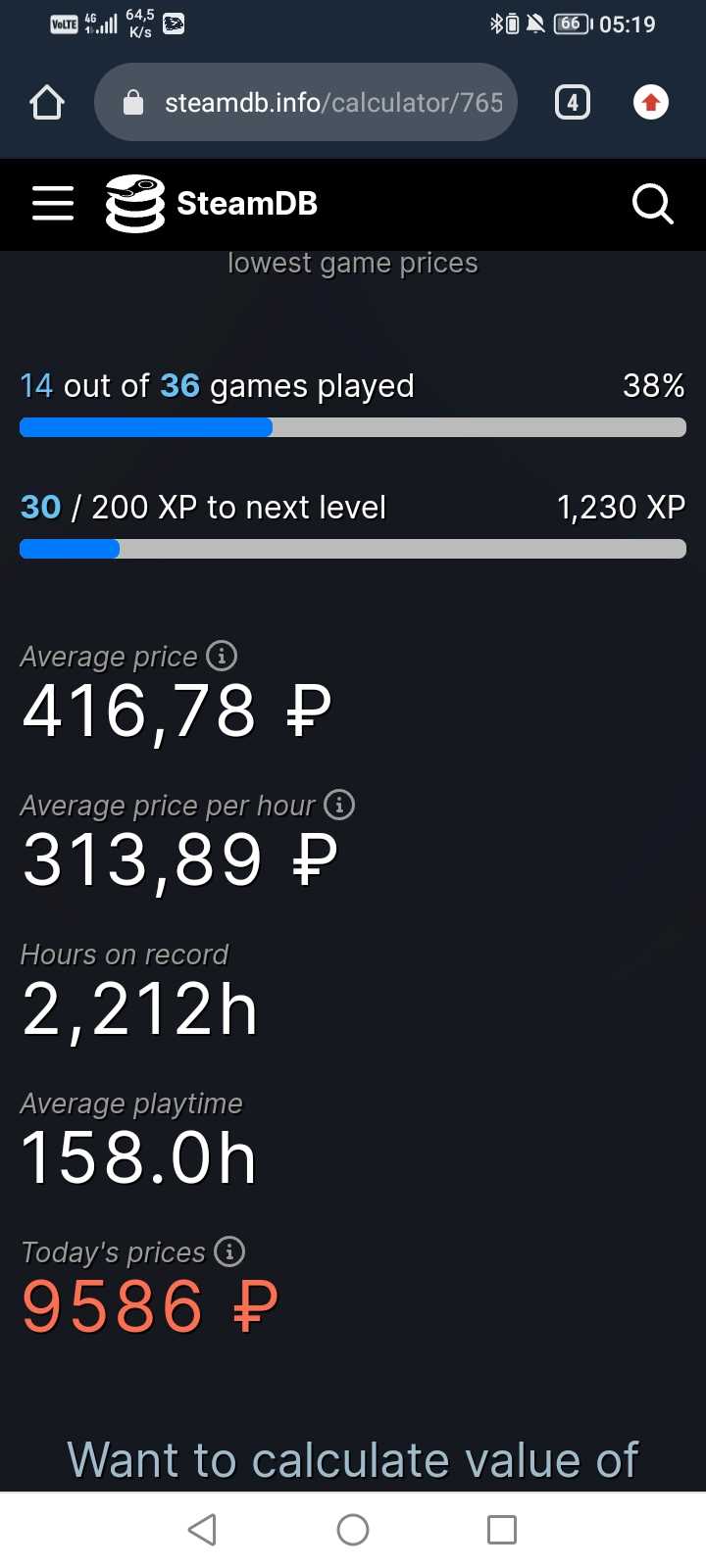Image resolution: width=706 pixels, height=1568 pixels.
Task: Open the SteamDB hamburger menu
Action: tap(53, 203)
